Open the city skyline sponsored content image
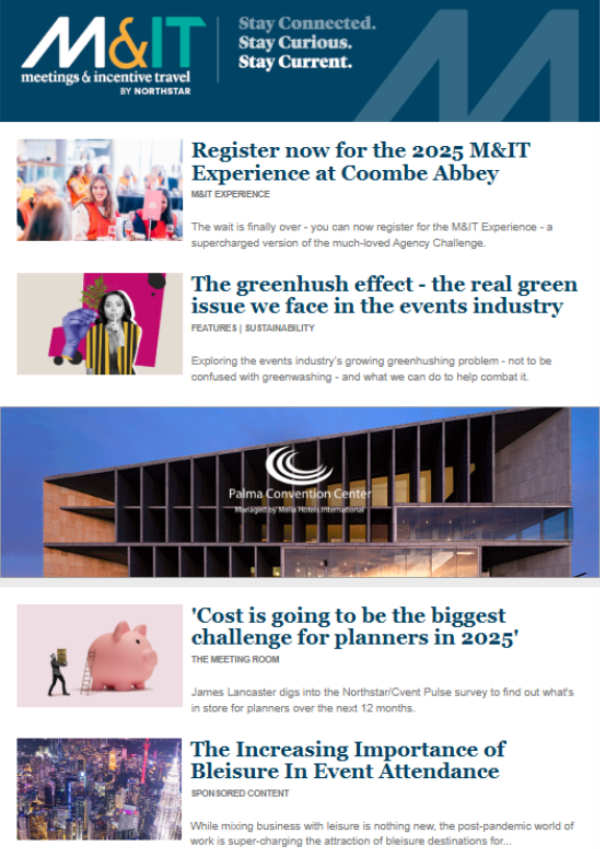This screenshot has height=849, width=600. [99, 788]
